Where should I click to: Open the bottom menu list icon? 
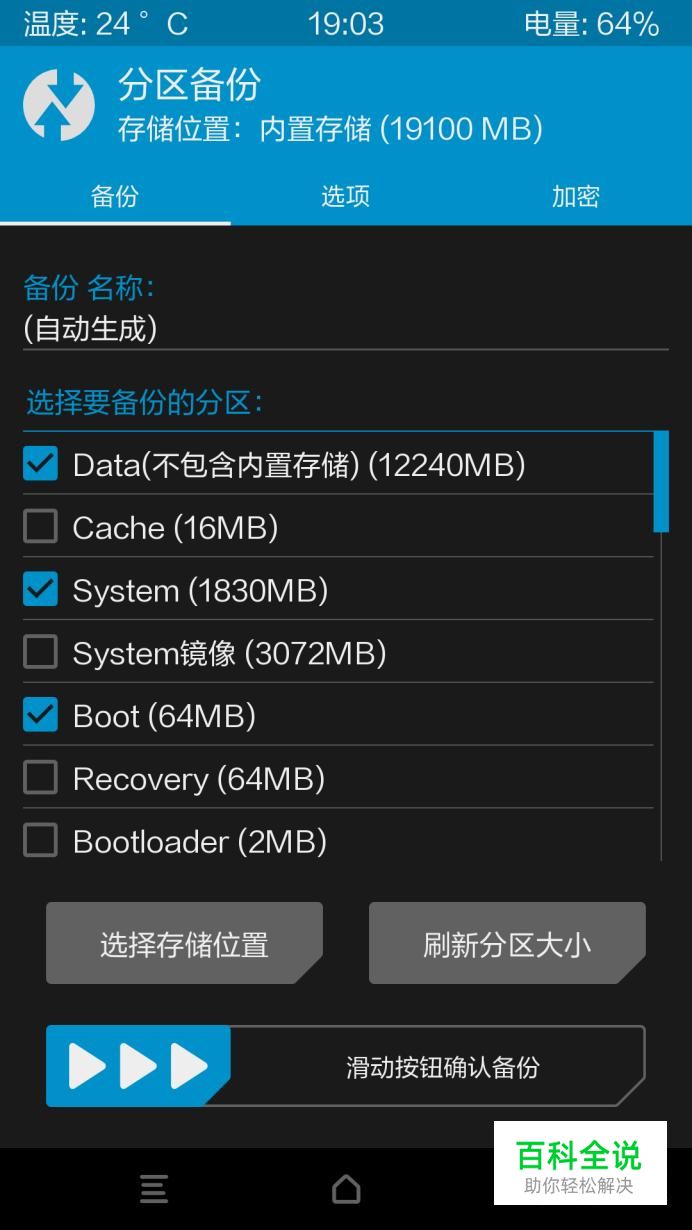154,1189
